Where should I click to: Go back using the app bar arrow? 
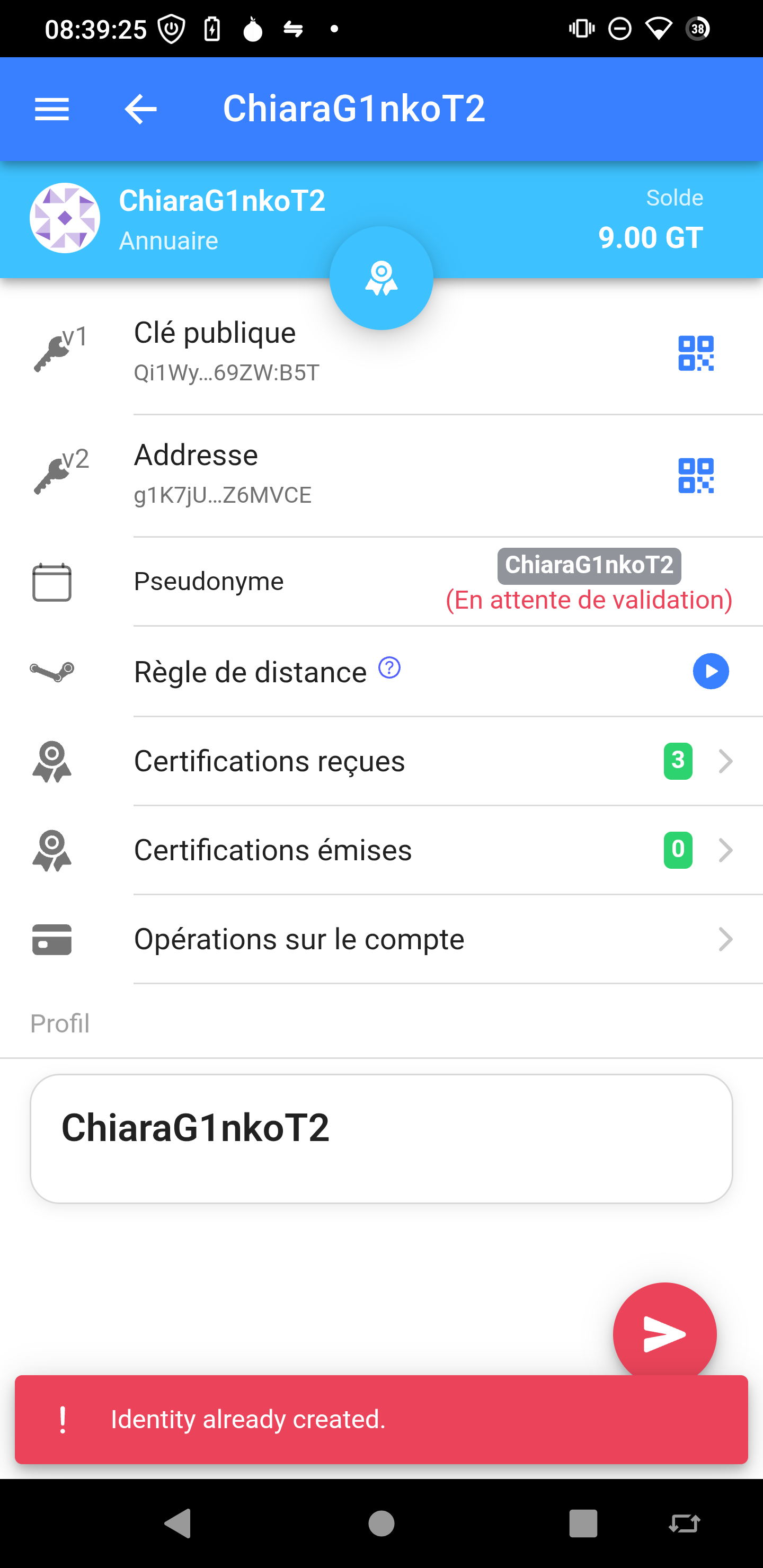coord(140,110)
